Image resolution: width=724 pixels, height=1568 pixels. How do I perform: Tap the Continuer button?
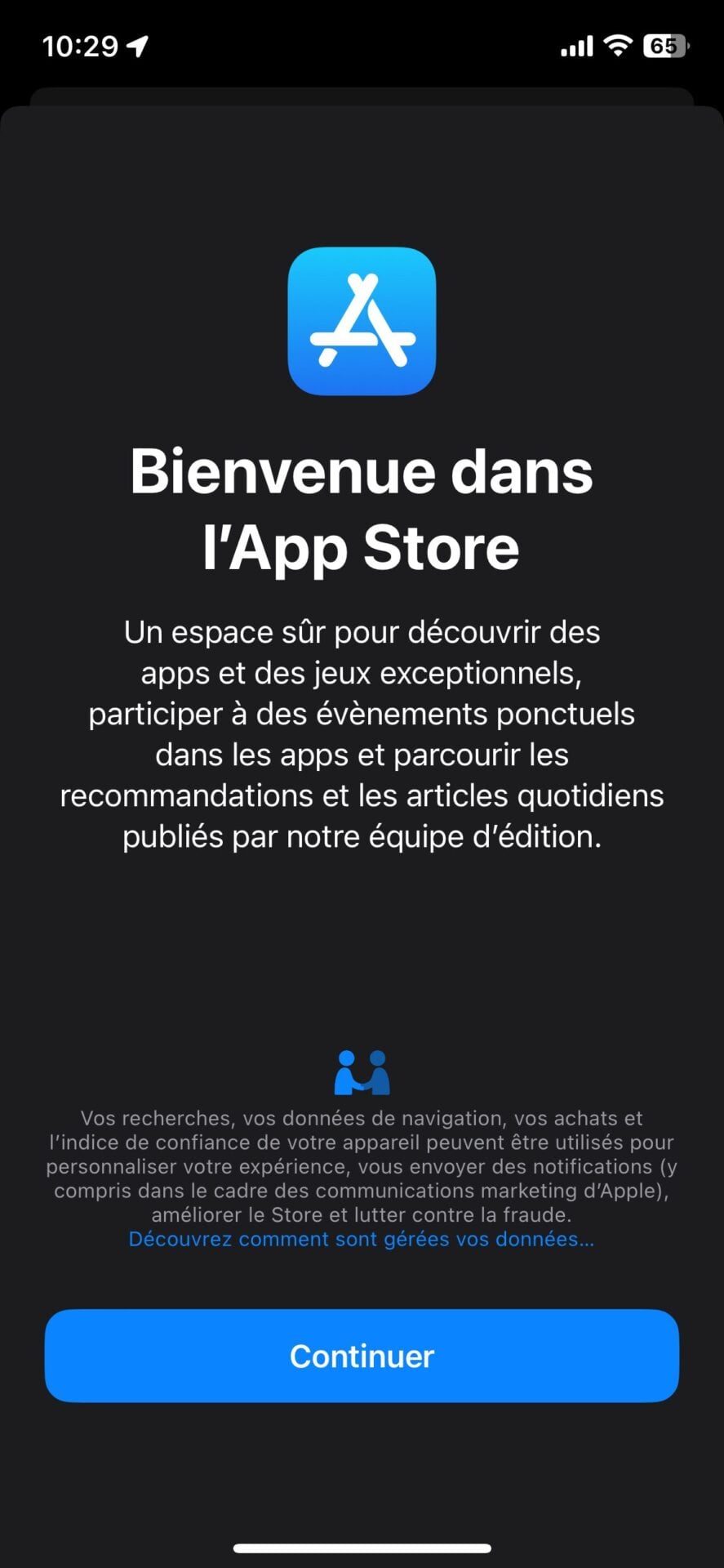click(x=362, y=1356)
